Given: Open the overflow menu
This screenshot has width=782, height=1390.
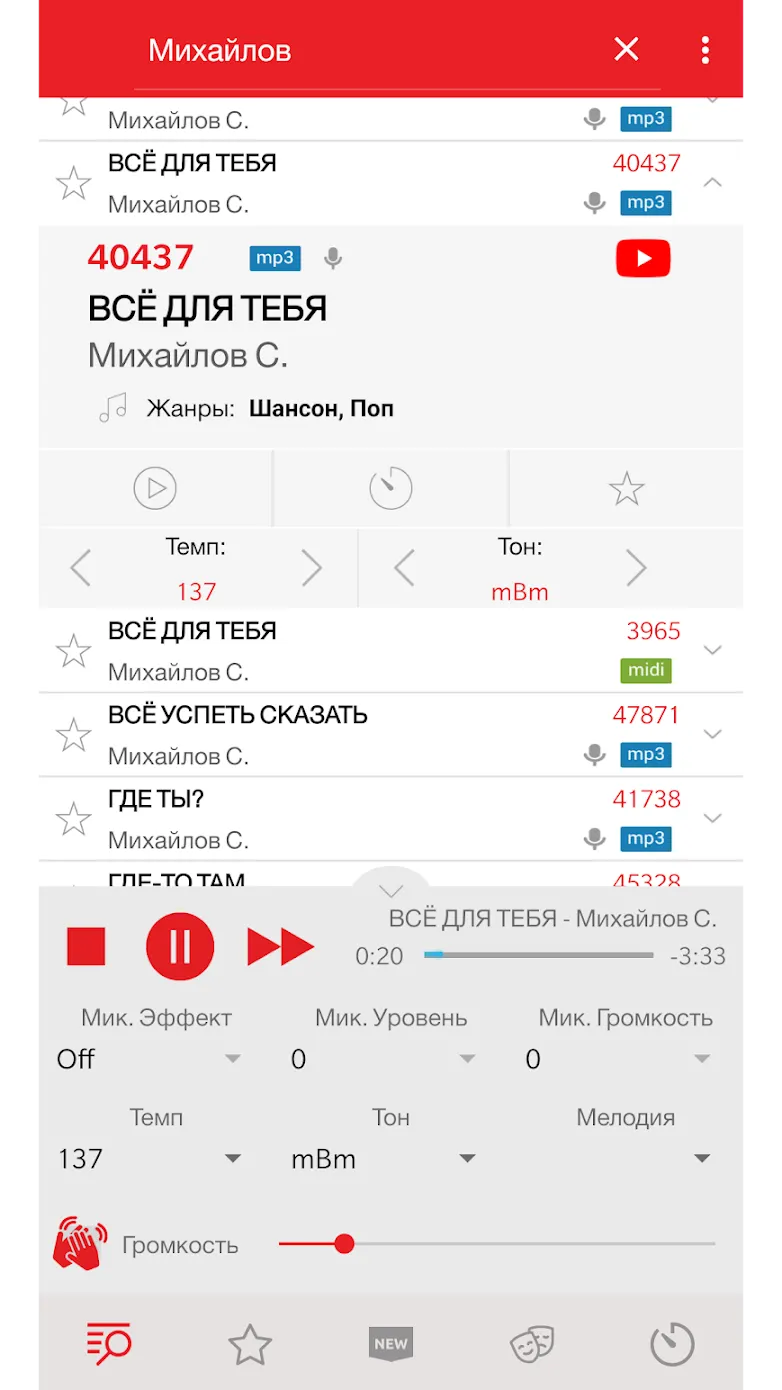Looking at the screenshot, I should (x=706, y=49).
